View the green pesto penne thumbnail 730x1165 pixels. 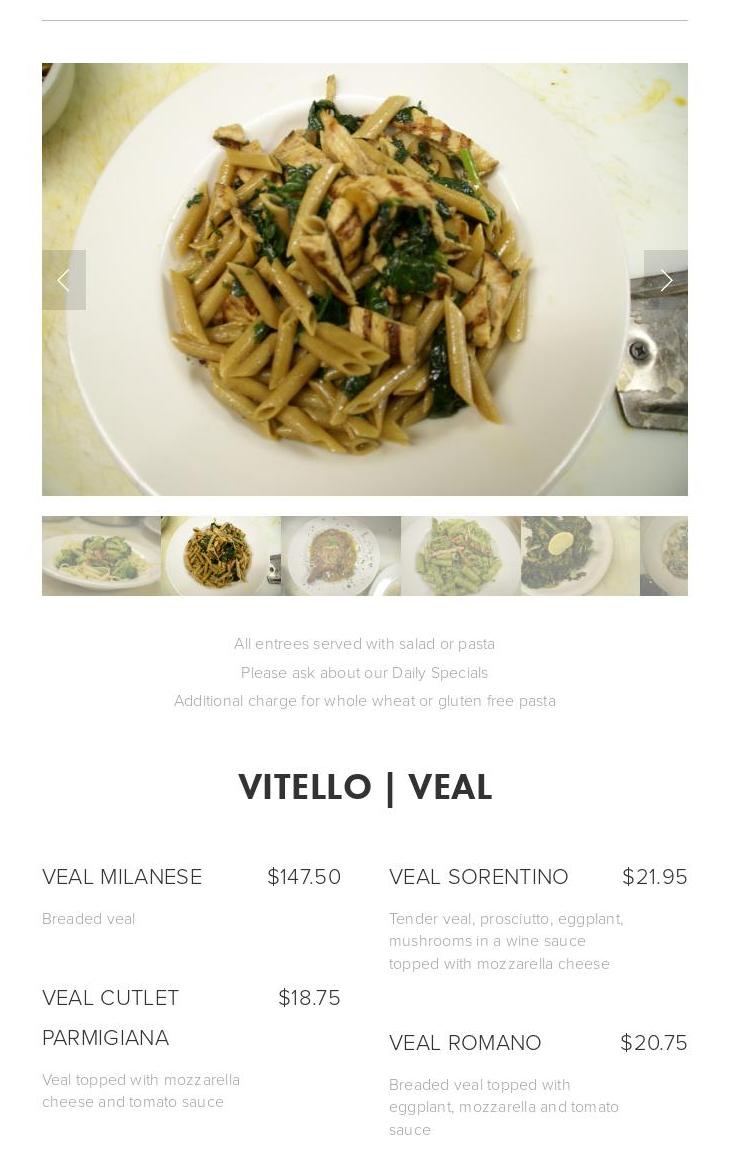click(x=461, y=556)
